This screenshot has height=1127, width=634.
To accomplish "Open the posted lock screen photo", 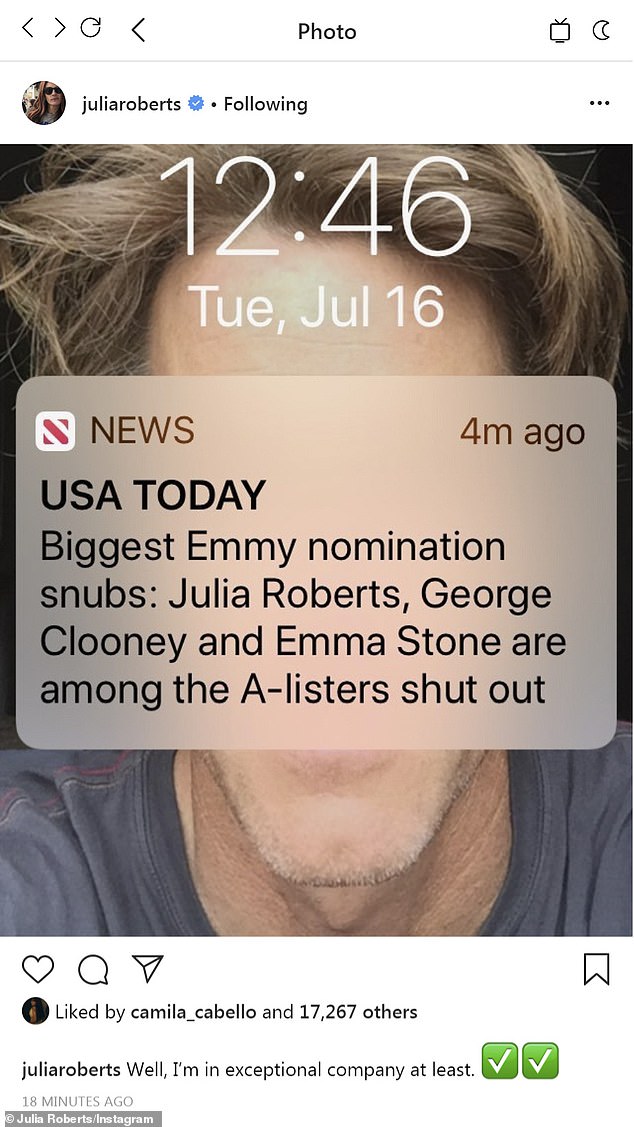I will 316,540.
